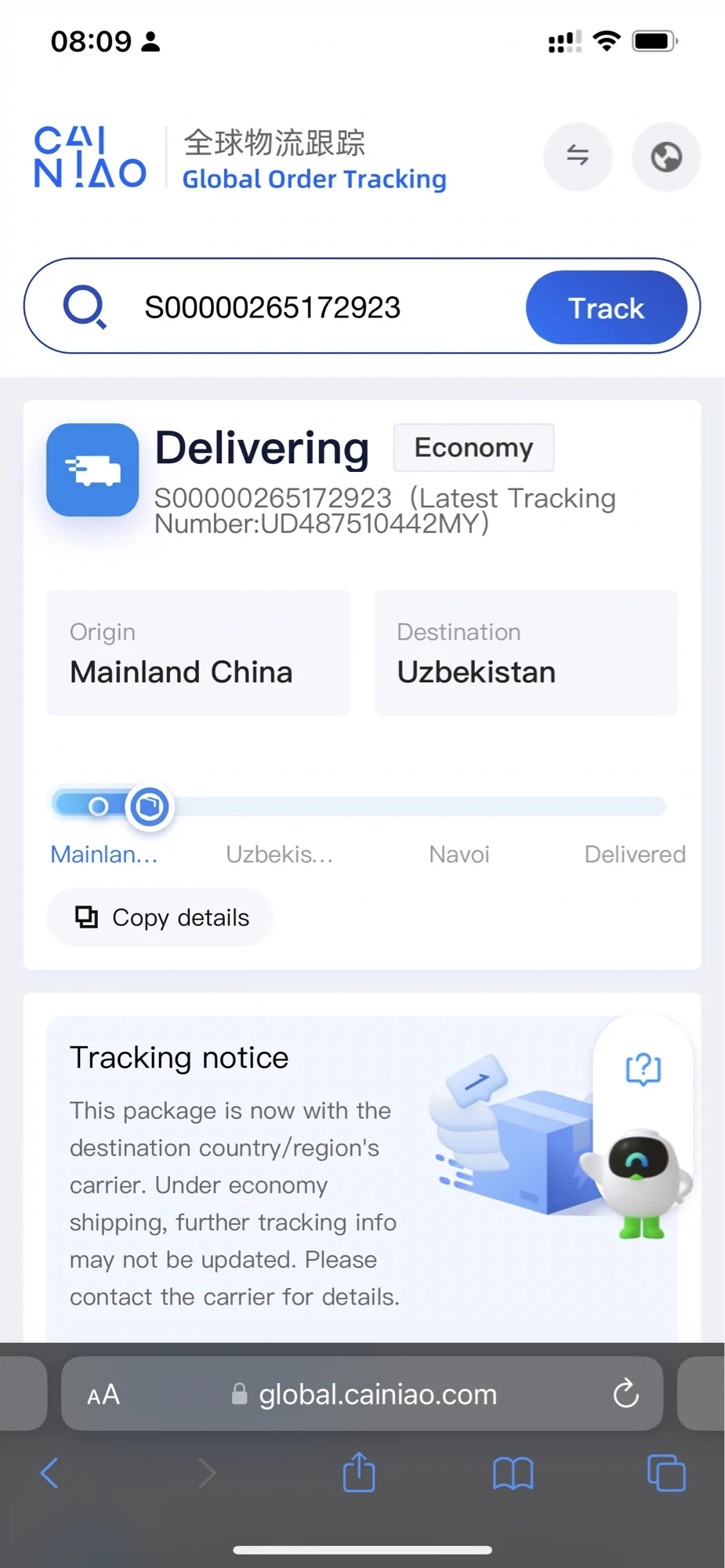This screenshot has width=725, height=1568.
Task: Open the help question mark icon
Action: point(643,1069)
